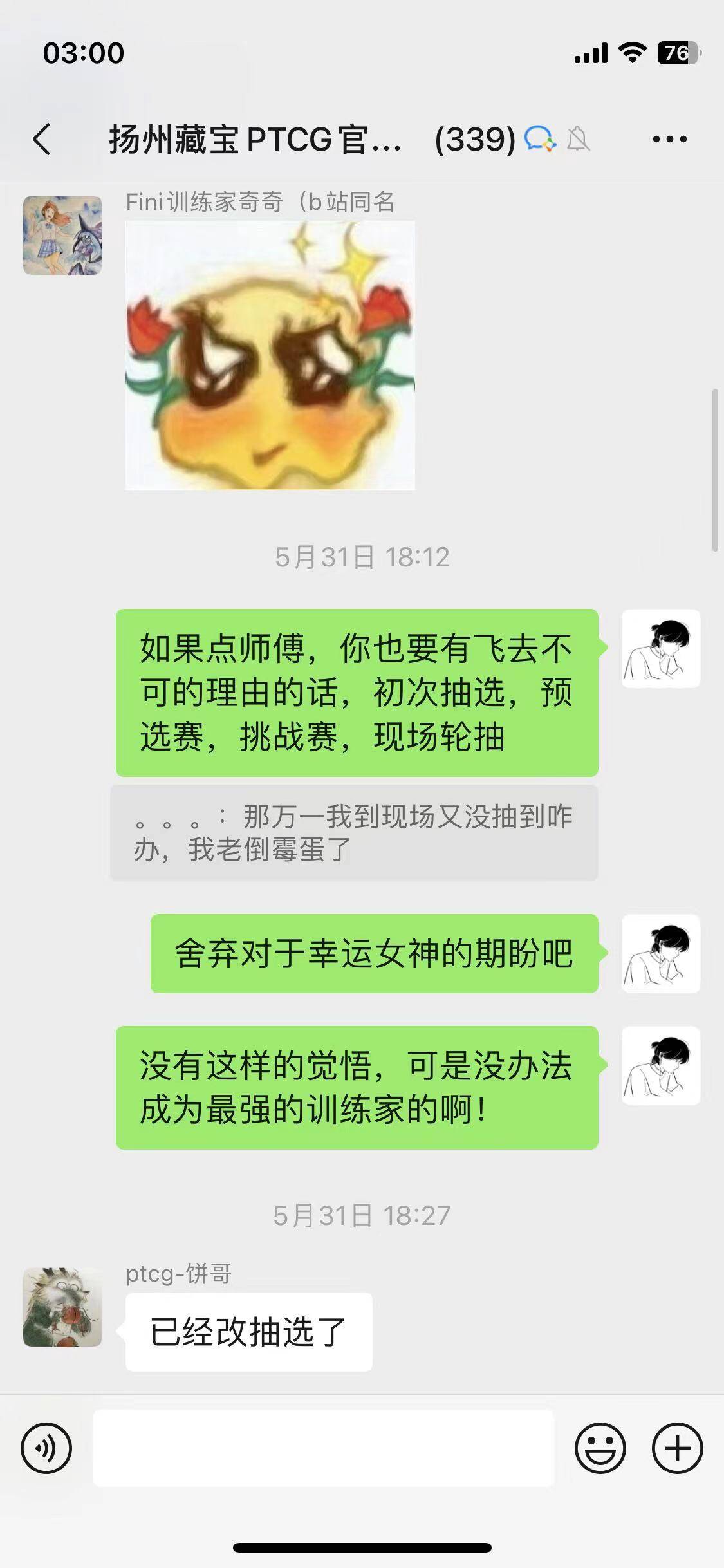The height and width of the screenshot is (1568, 724).
Task: Open Fini训练家奇奇's profile avatar
Action: [62, 236]
